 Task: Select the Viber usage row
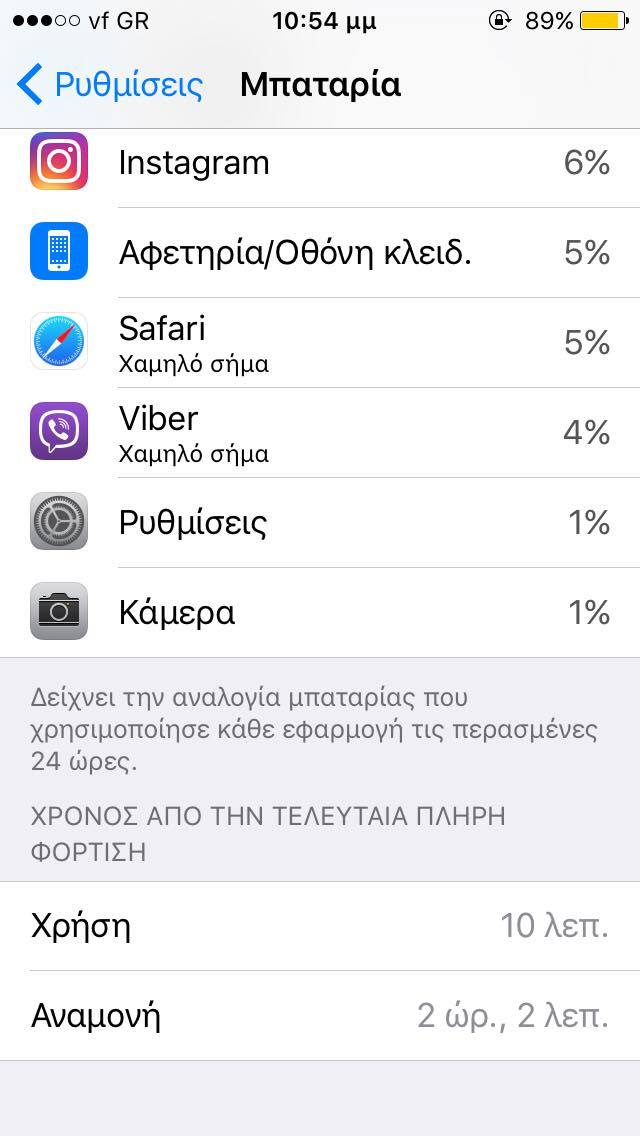point(320,432)
